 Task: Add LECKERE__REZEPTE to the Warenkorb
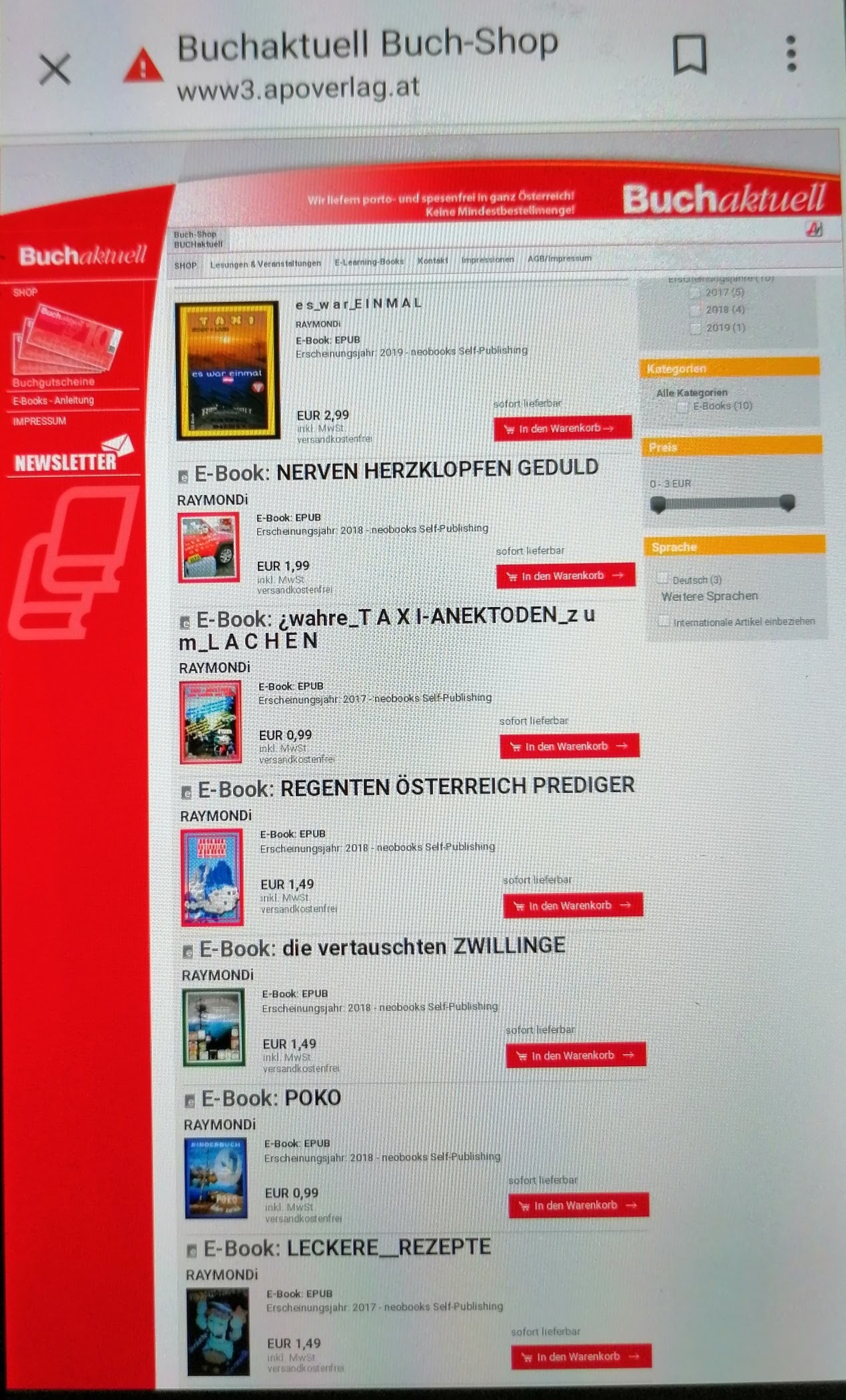tap(580, 1357)
